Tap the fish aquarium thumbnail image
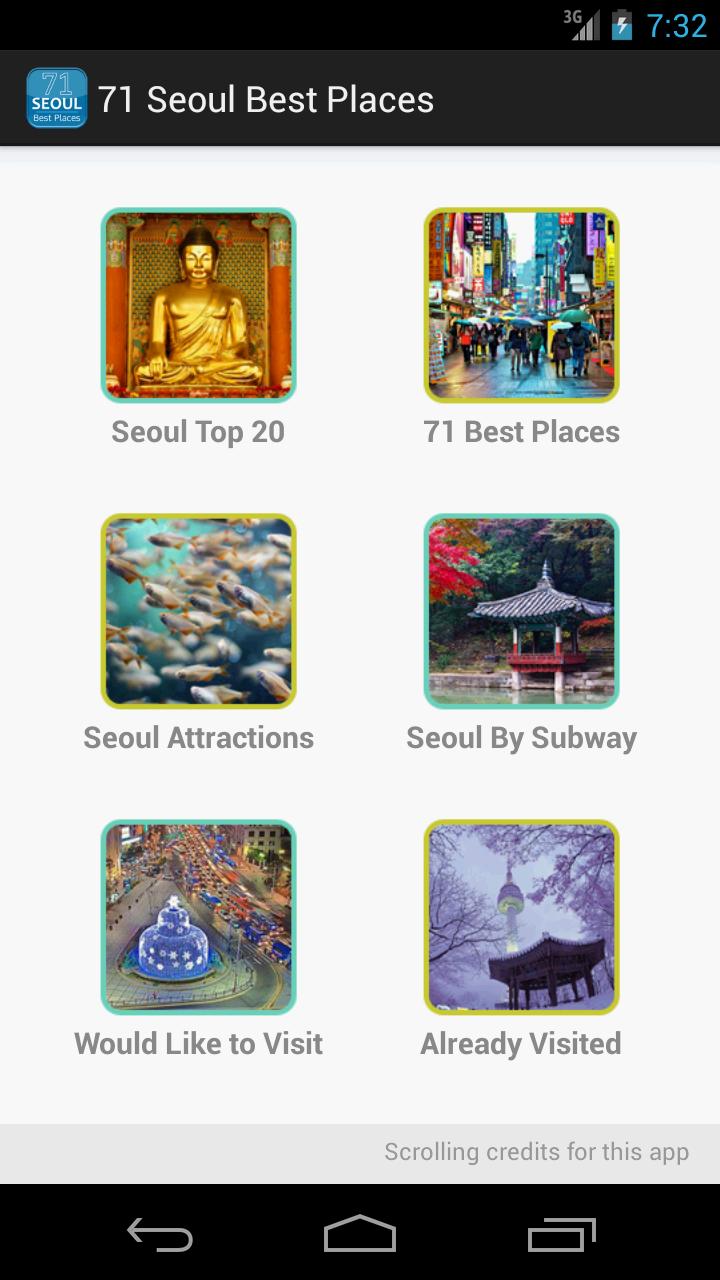720x1280 pixels. tap(198, 611)
